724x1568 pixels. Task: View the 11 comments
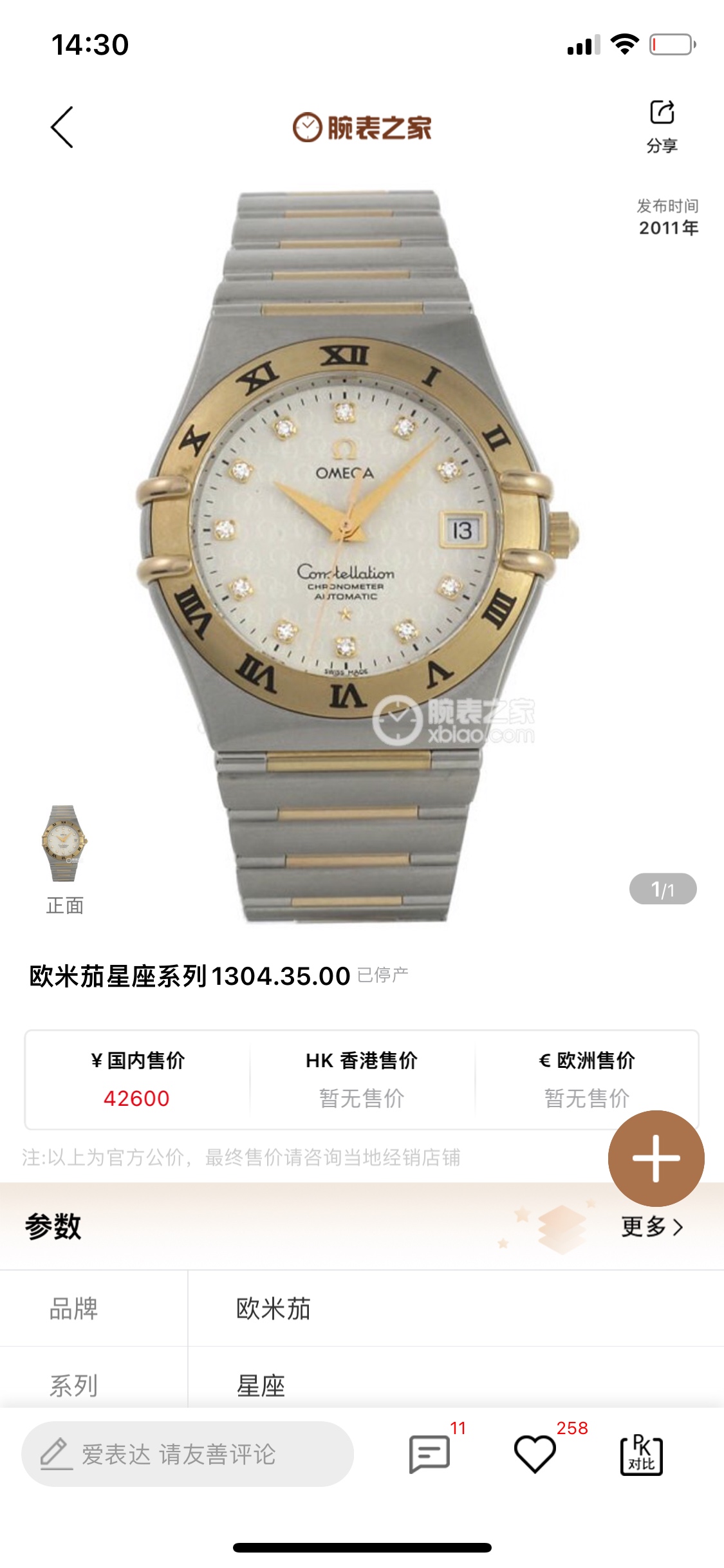tap(430, 1454)
